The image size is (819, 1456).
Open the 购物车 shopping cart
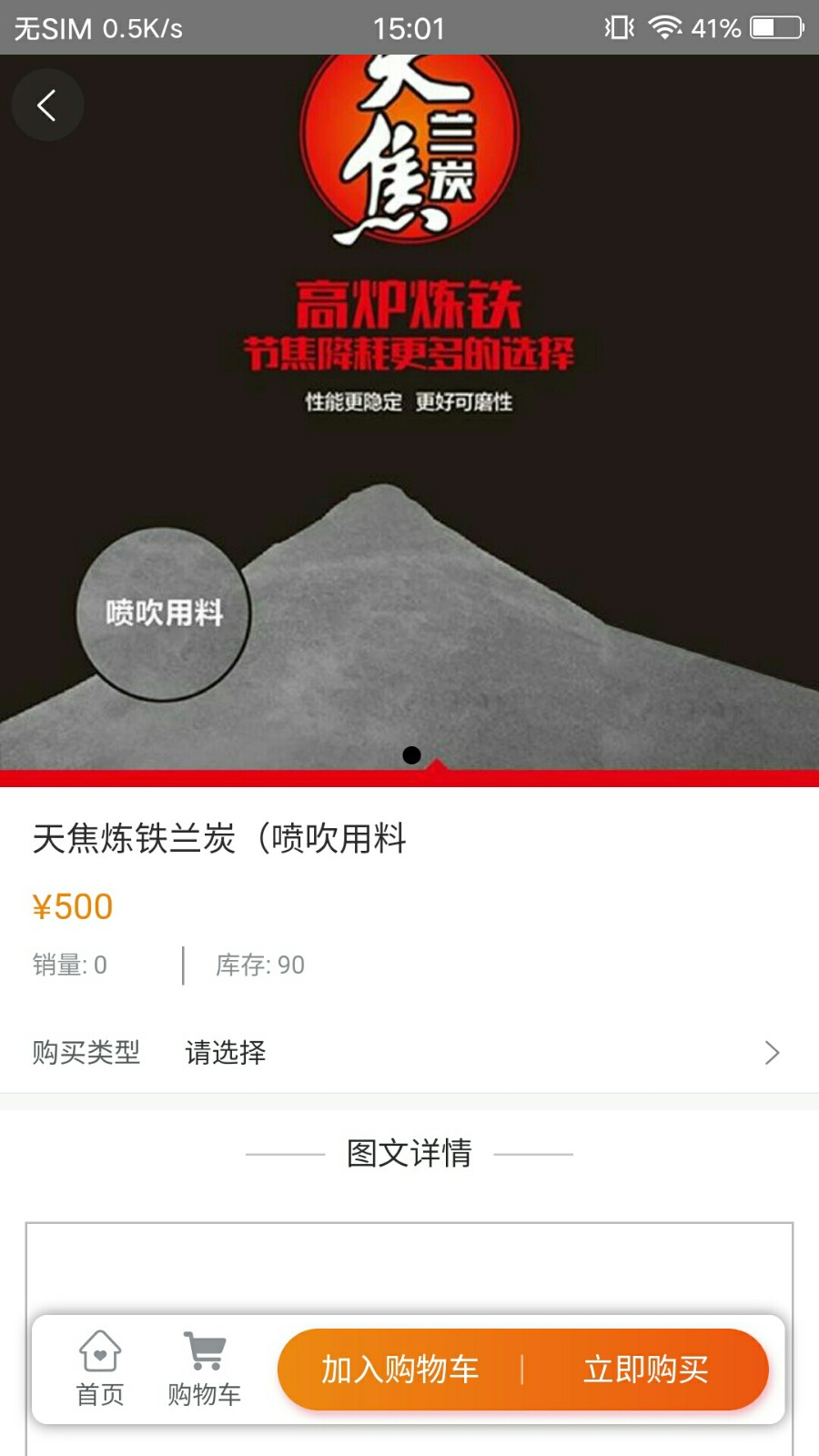click(x=205, y=1369)
